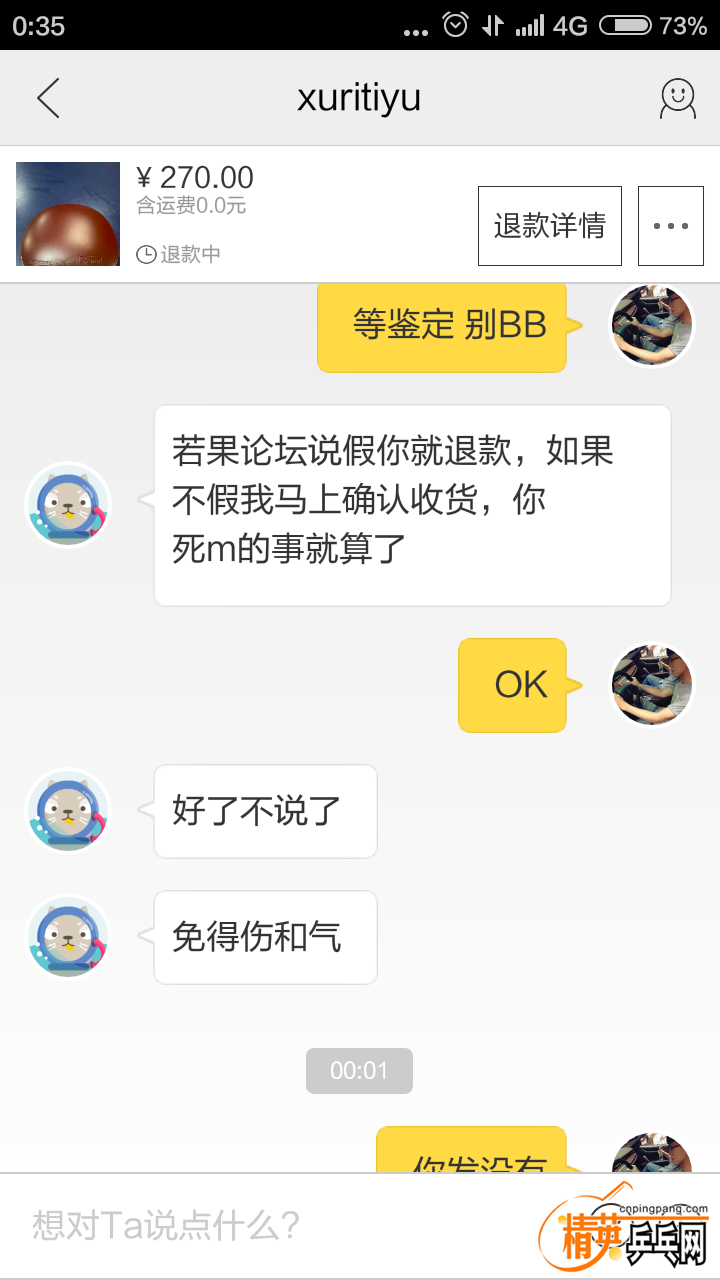The image size is (720, 1280).
Task: Open the ... more options menu
Action: [x=670, y=225]
